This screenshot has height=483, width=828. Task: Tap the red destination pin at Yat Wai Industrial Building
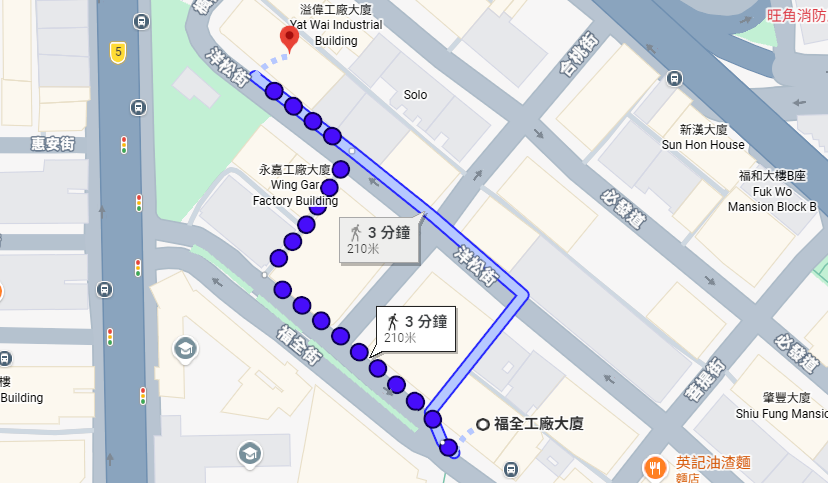point(289,39)
